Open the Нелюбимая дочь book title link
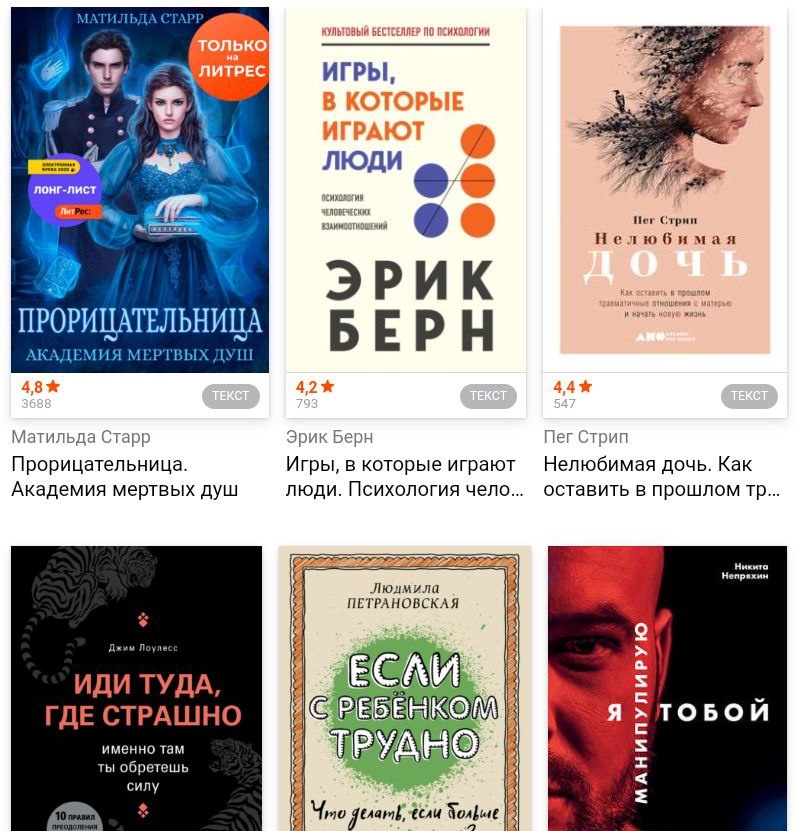The image size is (800, 831). 661,476
